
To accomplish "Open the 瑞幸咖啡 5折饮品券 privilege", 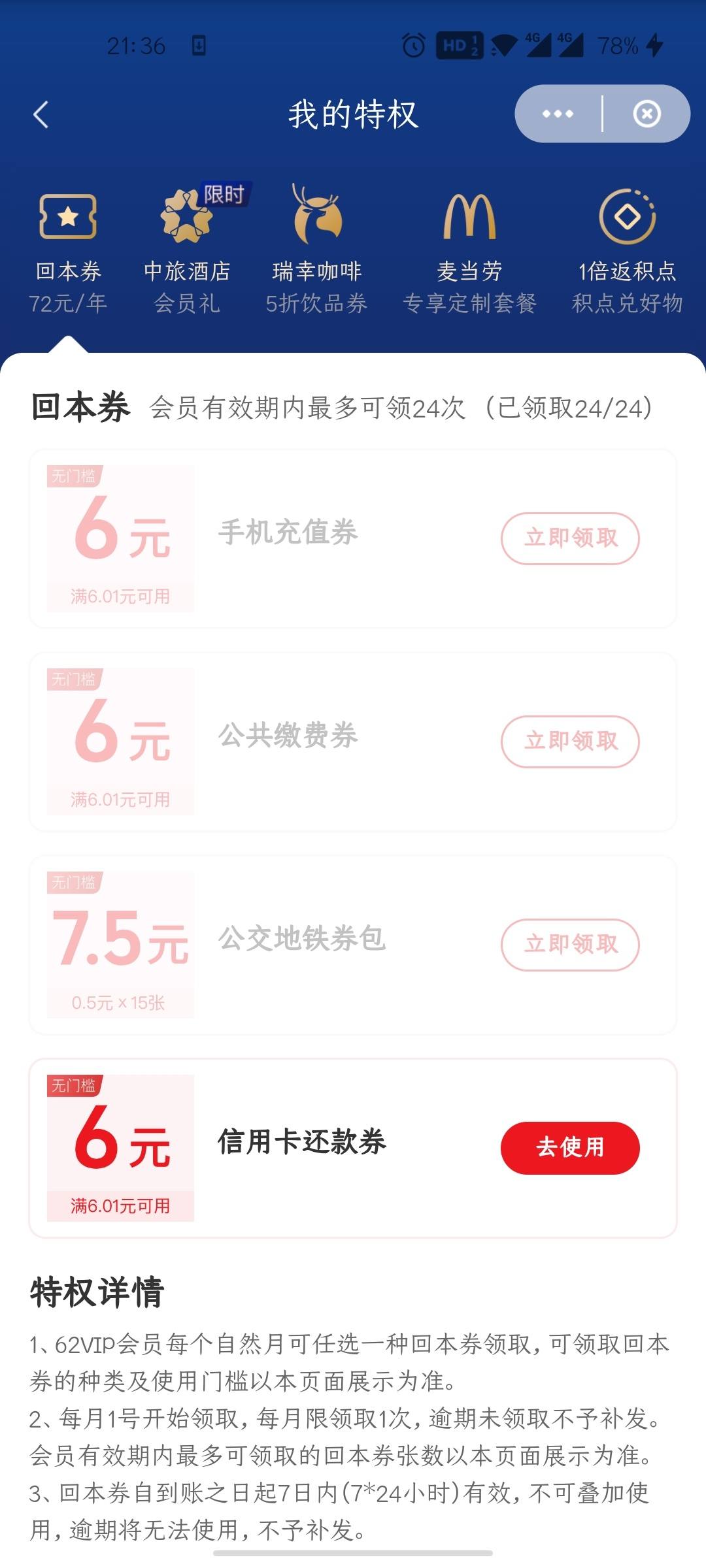I will [x=316, y=252].
